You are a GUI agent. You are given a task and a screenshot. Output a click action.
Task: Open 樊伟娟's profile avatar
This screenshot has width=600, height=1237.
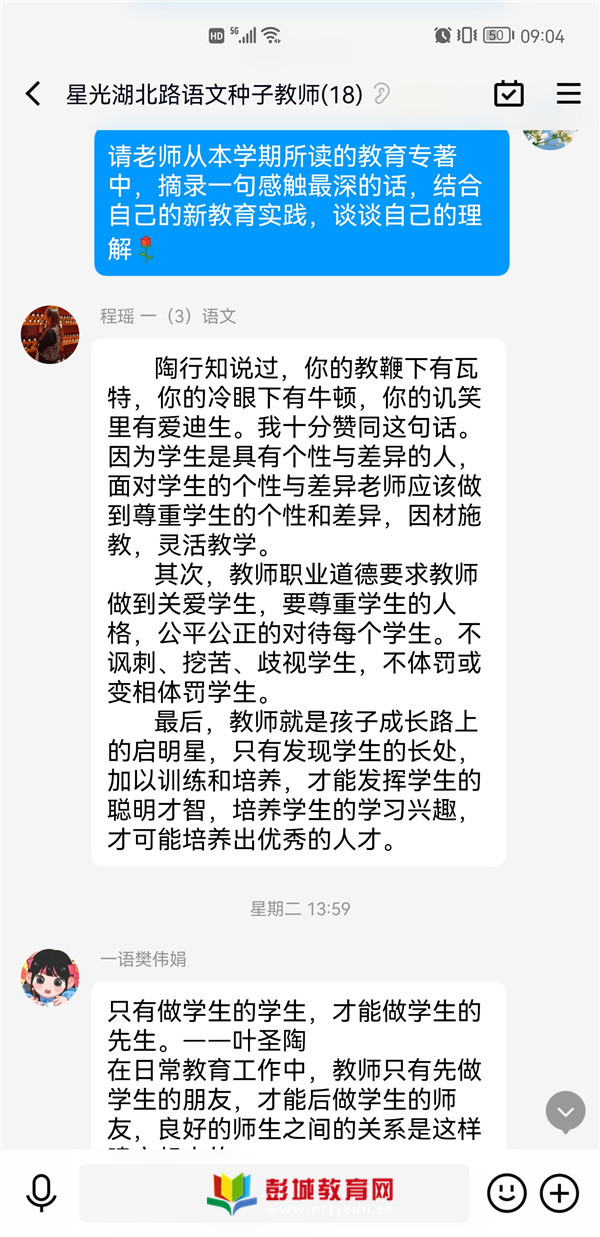click(50, 977)
